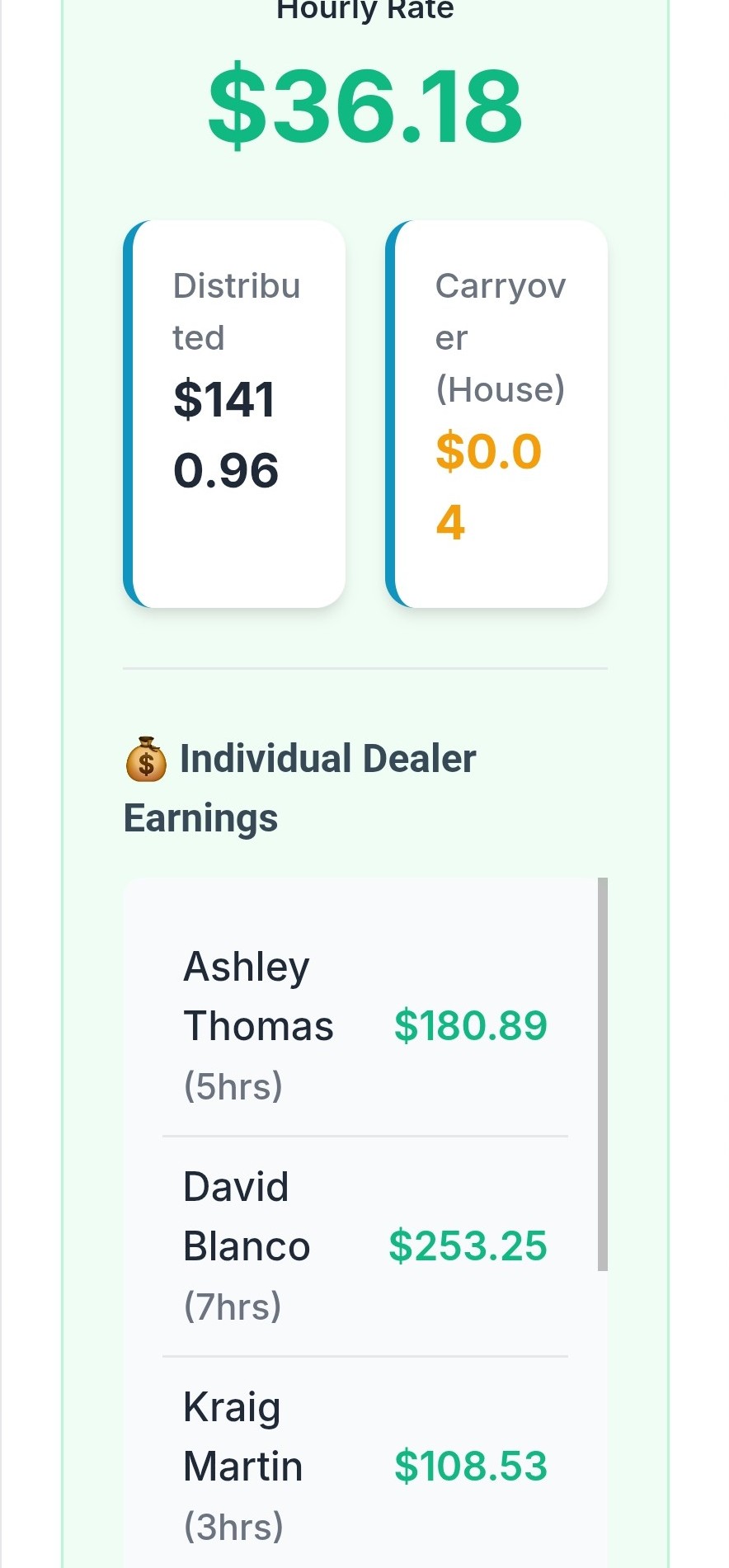Screen dimensions: 729x1568
Task: Expand the Distributed card details
Action: point(237,412)
